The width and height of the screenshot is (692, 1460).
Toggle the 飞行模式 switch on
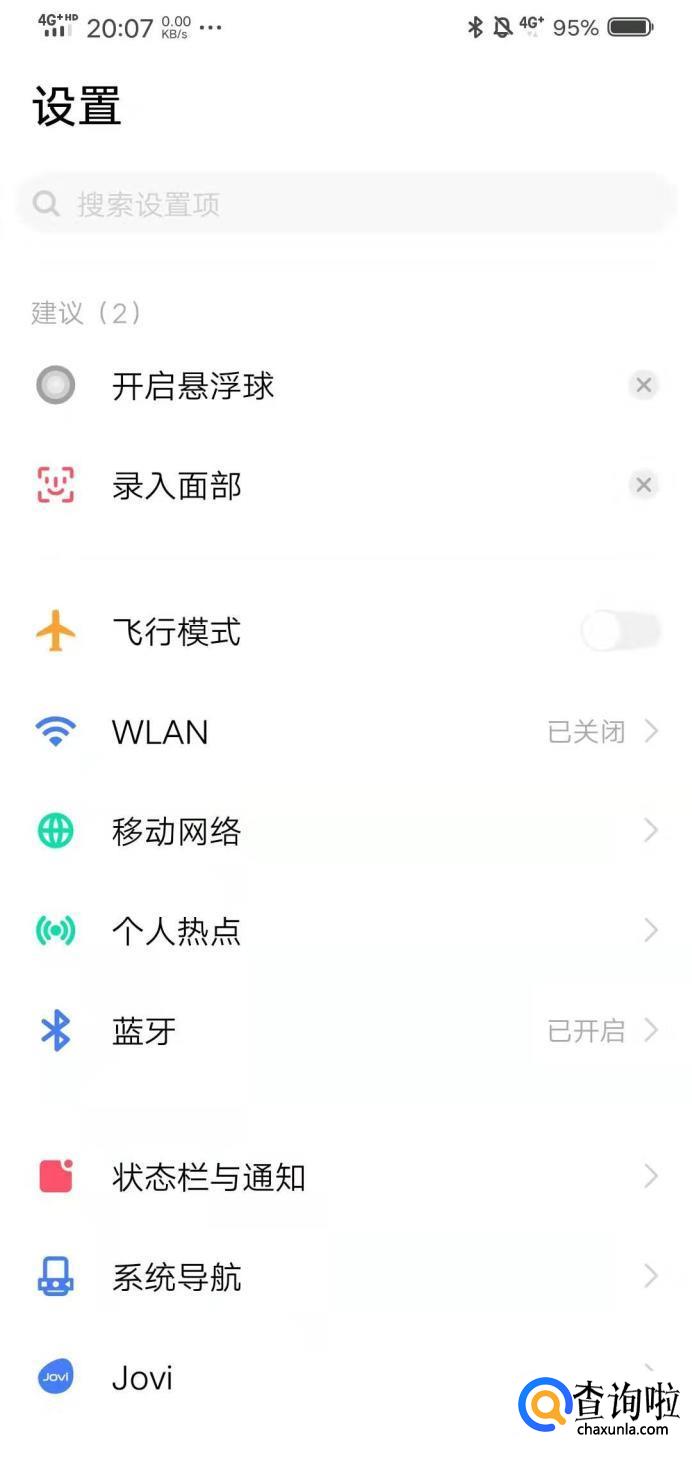(x=621, y=631)
